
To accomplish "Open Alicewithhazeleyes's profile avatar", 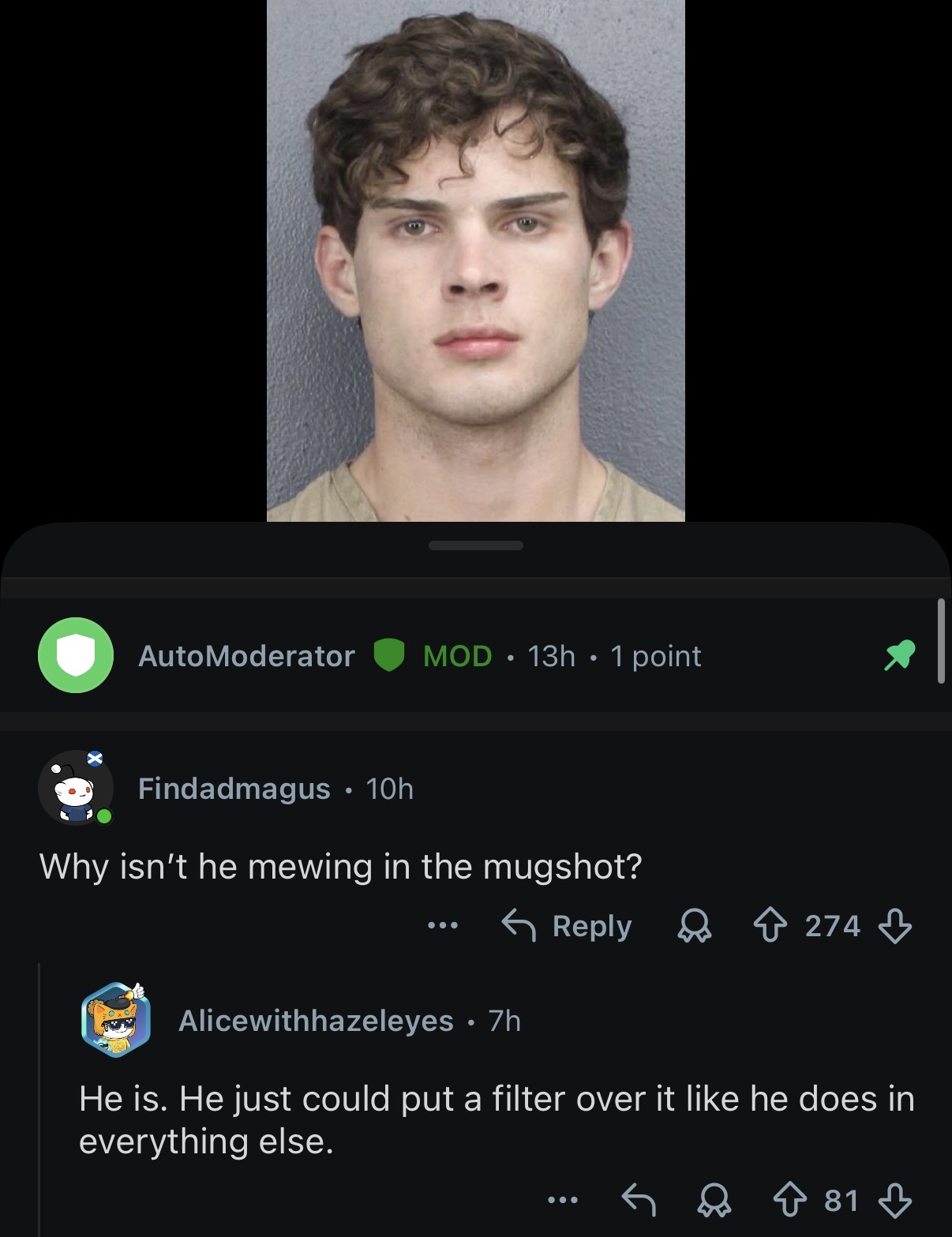I will (116, 1020).
